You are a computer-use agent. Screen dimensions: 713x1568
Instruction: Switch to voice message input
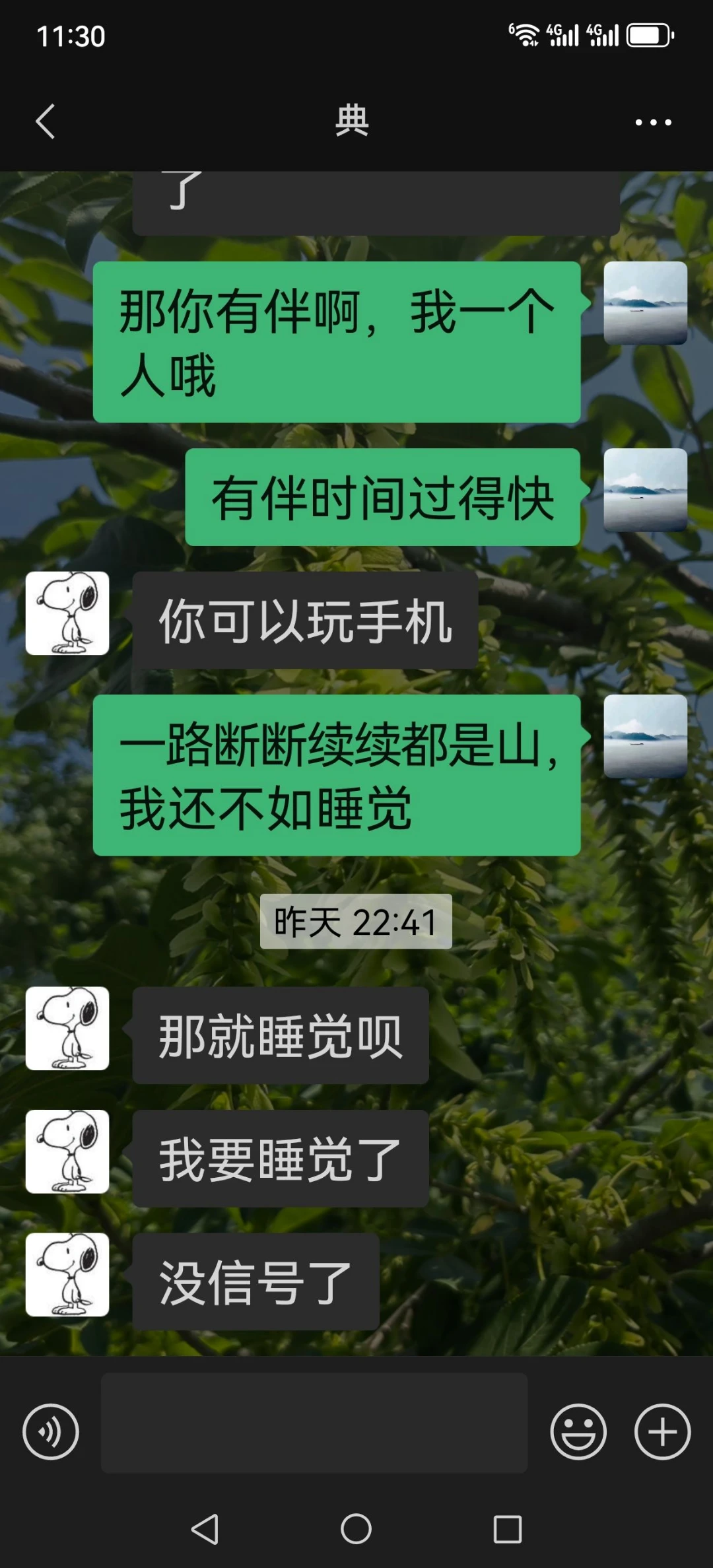click(51, 1431)
